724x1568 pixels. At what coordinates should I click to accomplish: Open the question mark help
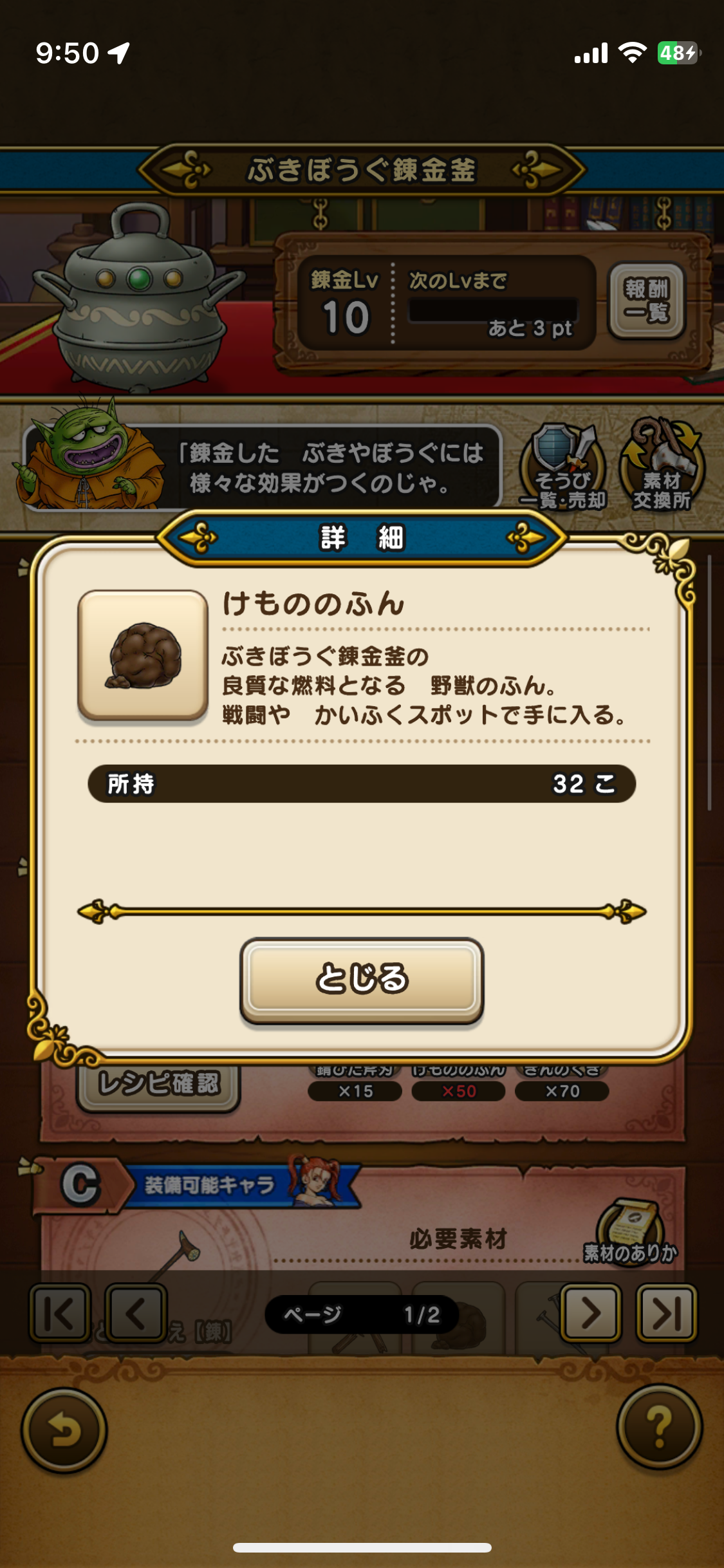pos(660,1428)
